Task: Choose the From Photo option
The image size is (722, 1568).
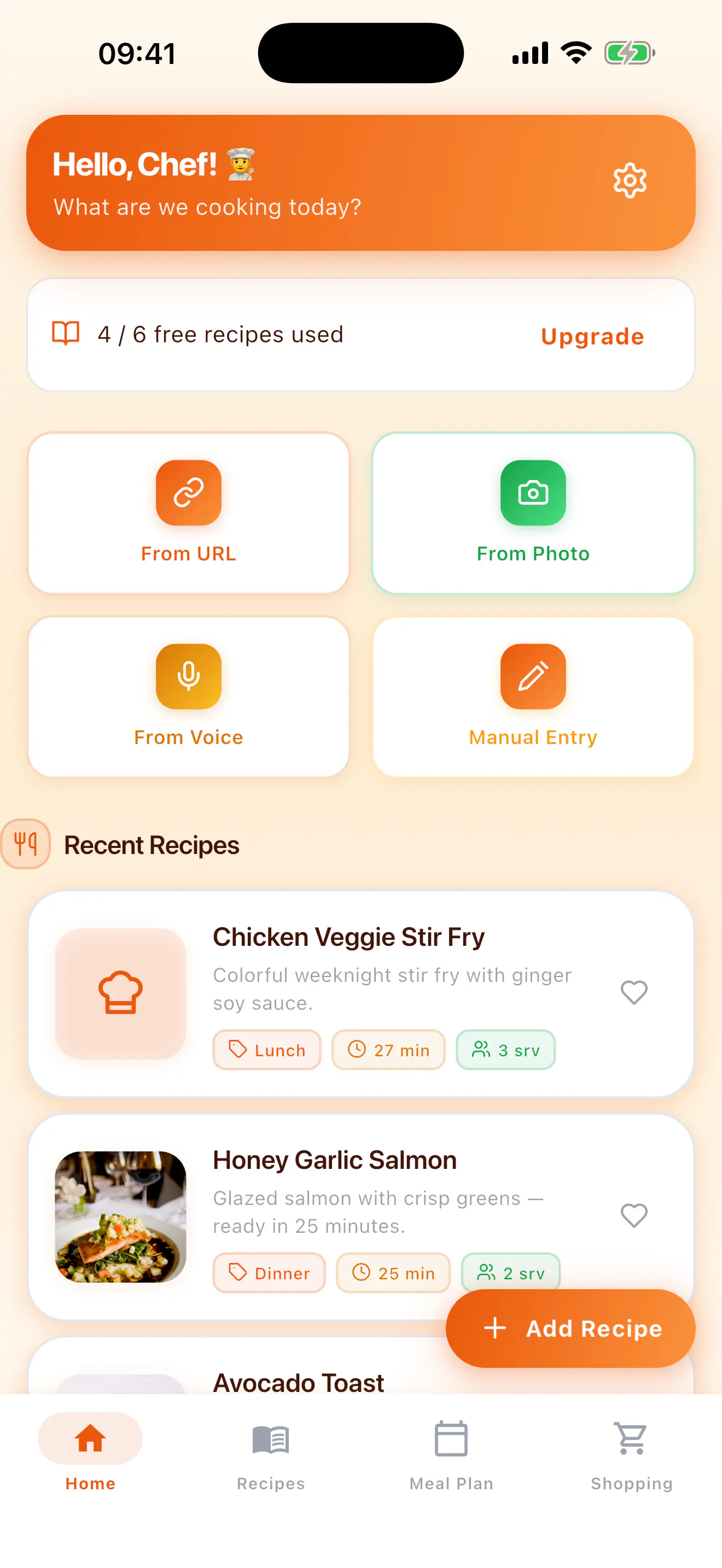Action: [533, 513]
